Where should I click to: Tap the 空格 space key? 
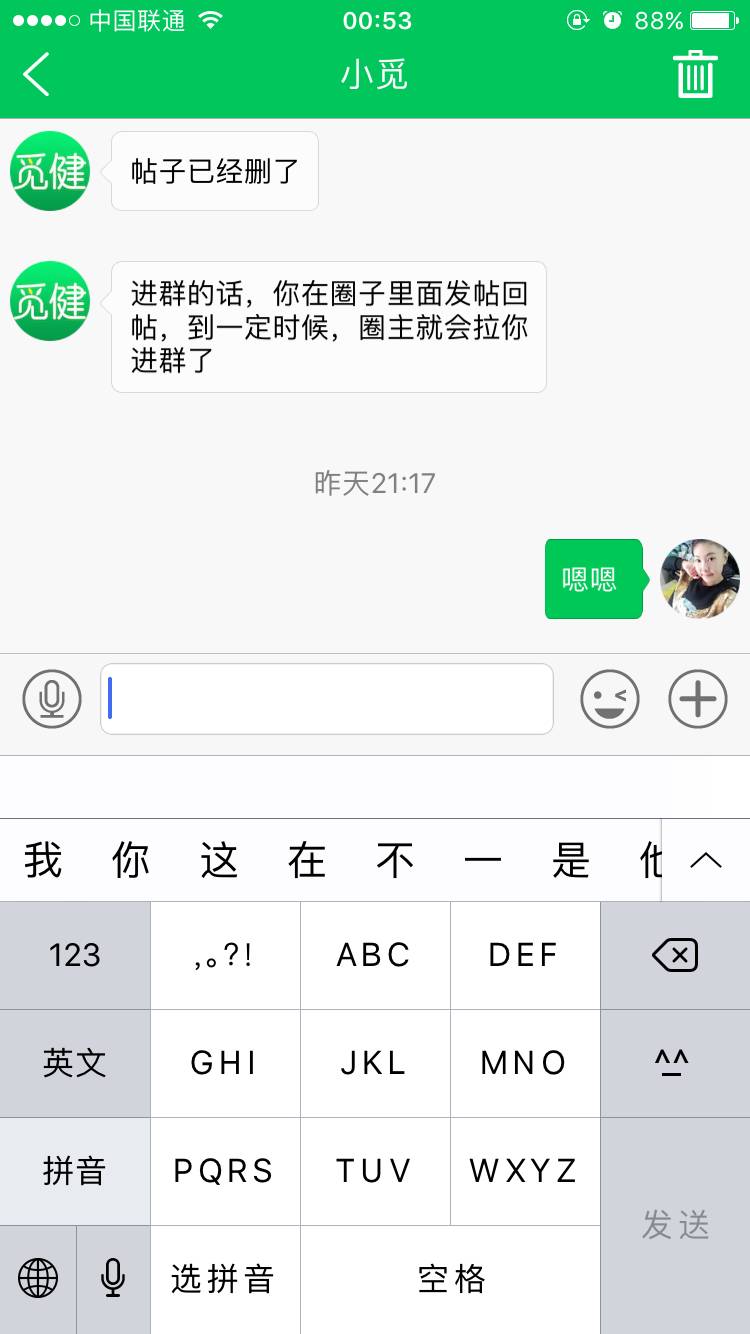[450, 1278]
